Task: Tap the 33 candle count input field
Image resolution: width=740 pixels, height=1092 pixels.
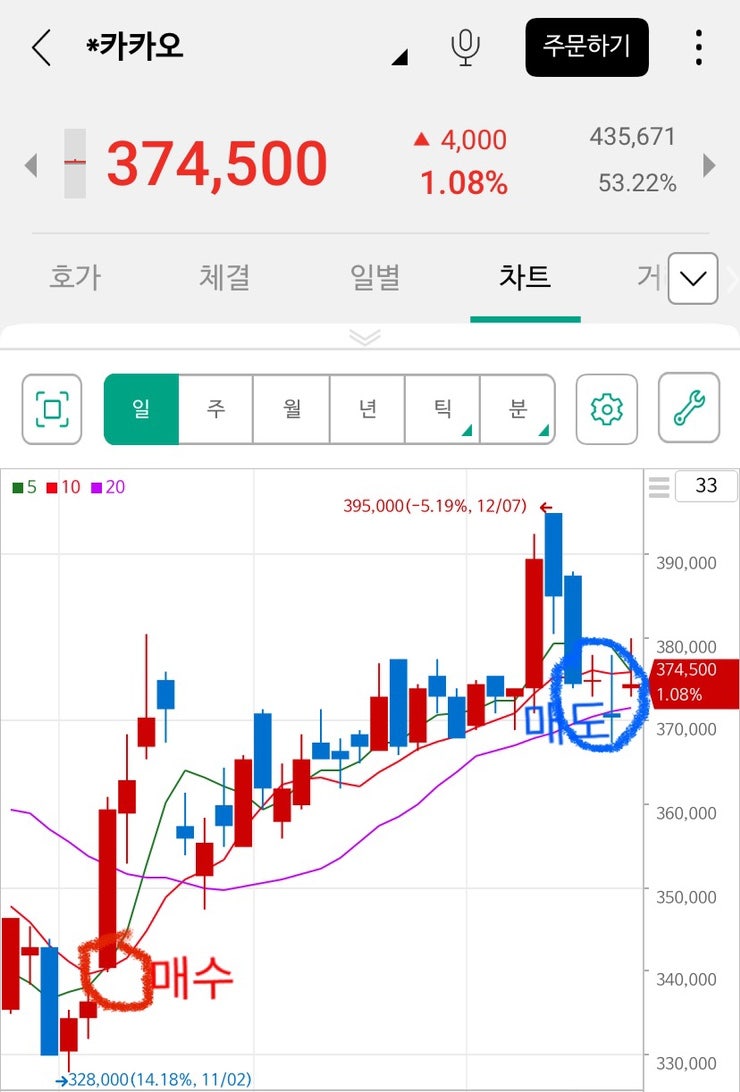Action: click(x=706, y=487)
